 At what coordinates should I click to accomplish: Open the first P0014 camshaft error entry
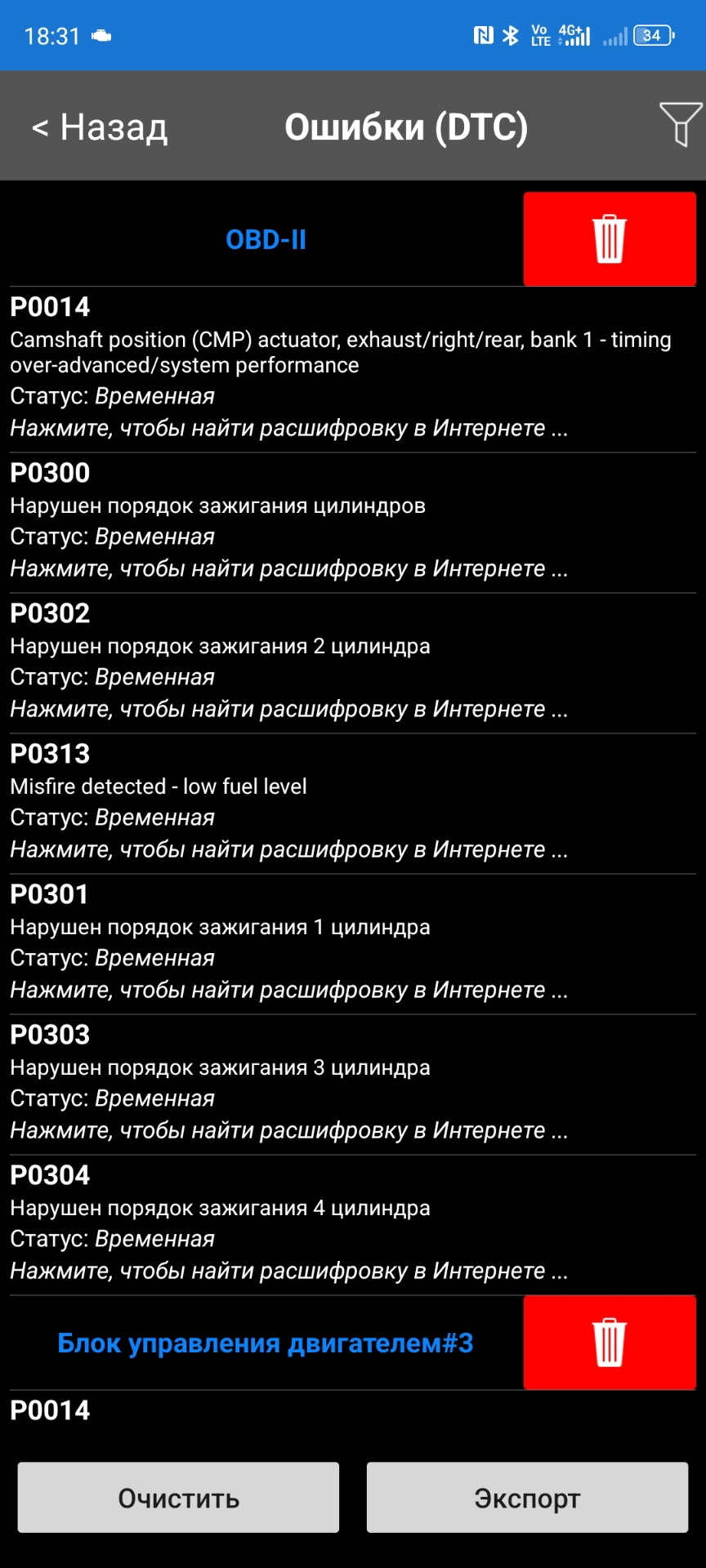(x=351, y=367)
